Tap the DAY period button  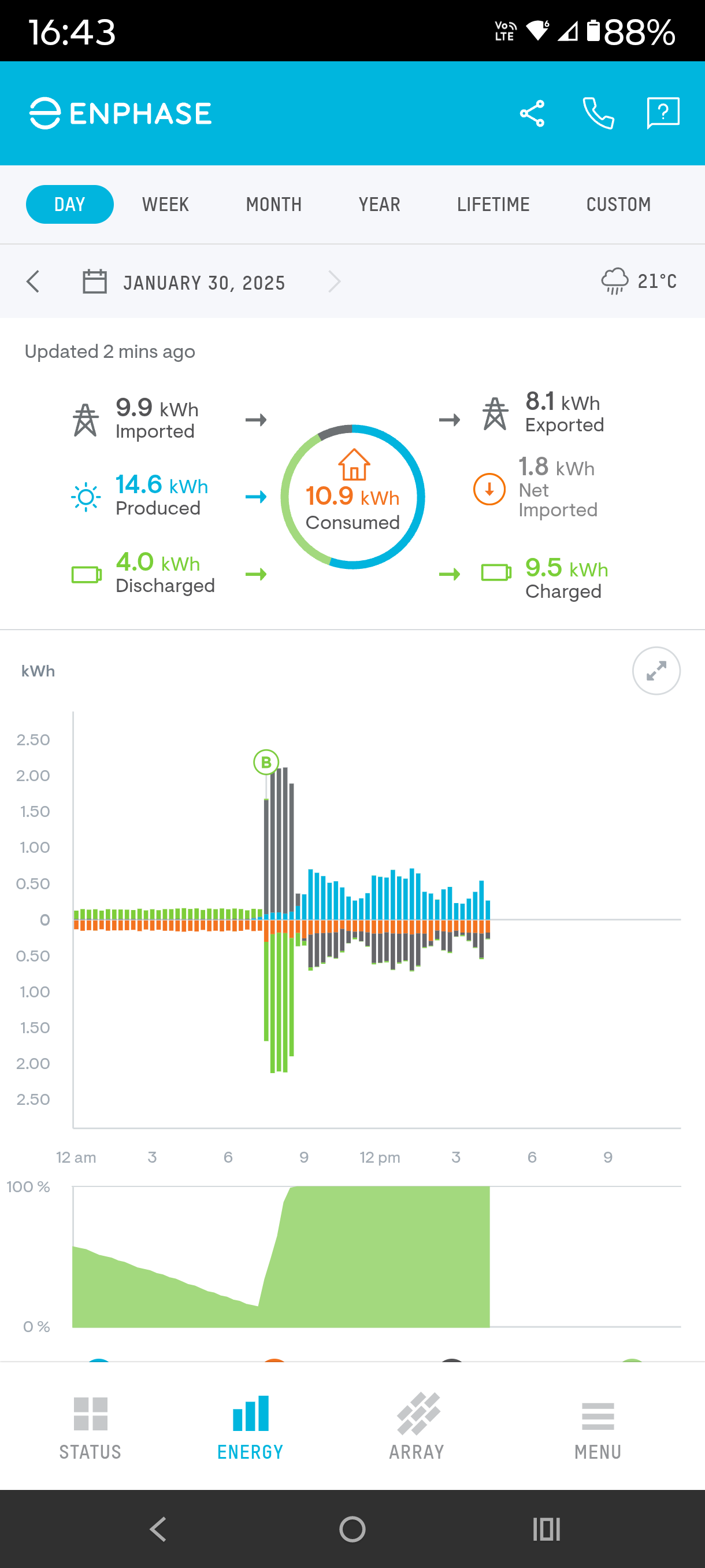(69, 204)
